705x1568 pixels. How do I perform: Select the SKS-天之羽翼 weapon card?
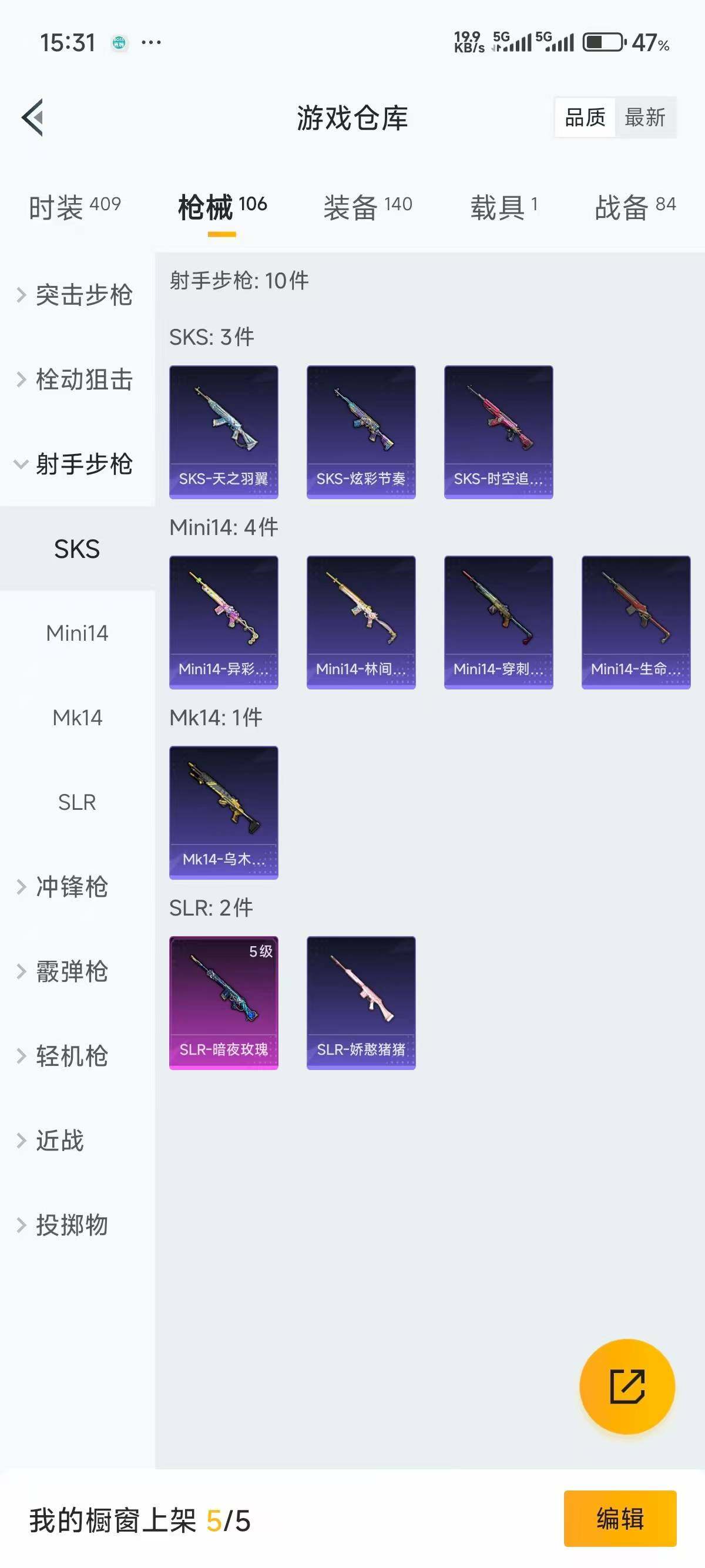(223, 430)
